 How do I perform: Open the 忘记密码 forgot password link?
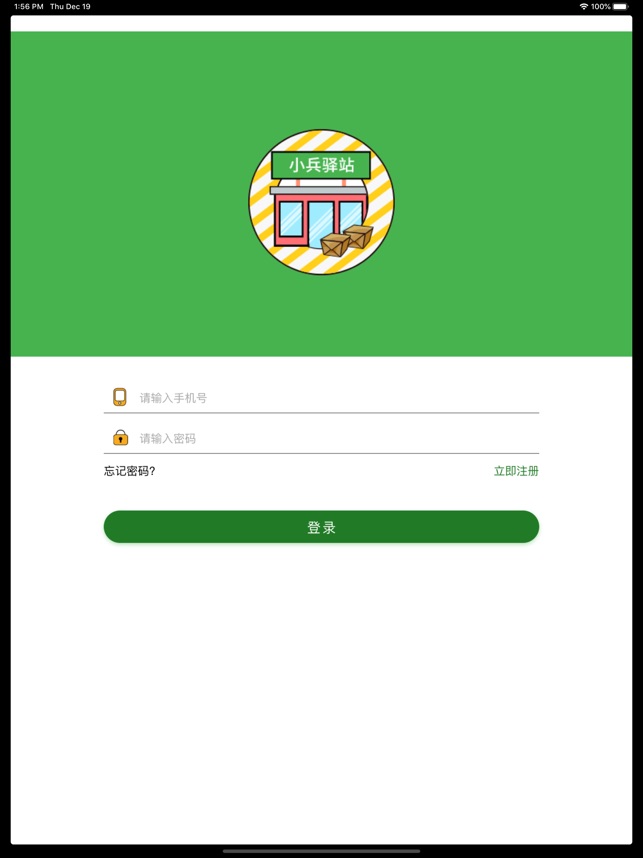[130, 471]
